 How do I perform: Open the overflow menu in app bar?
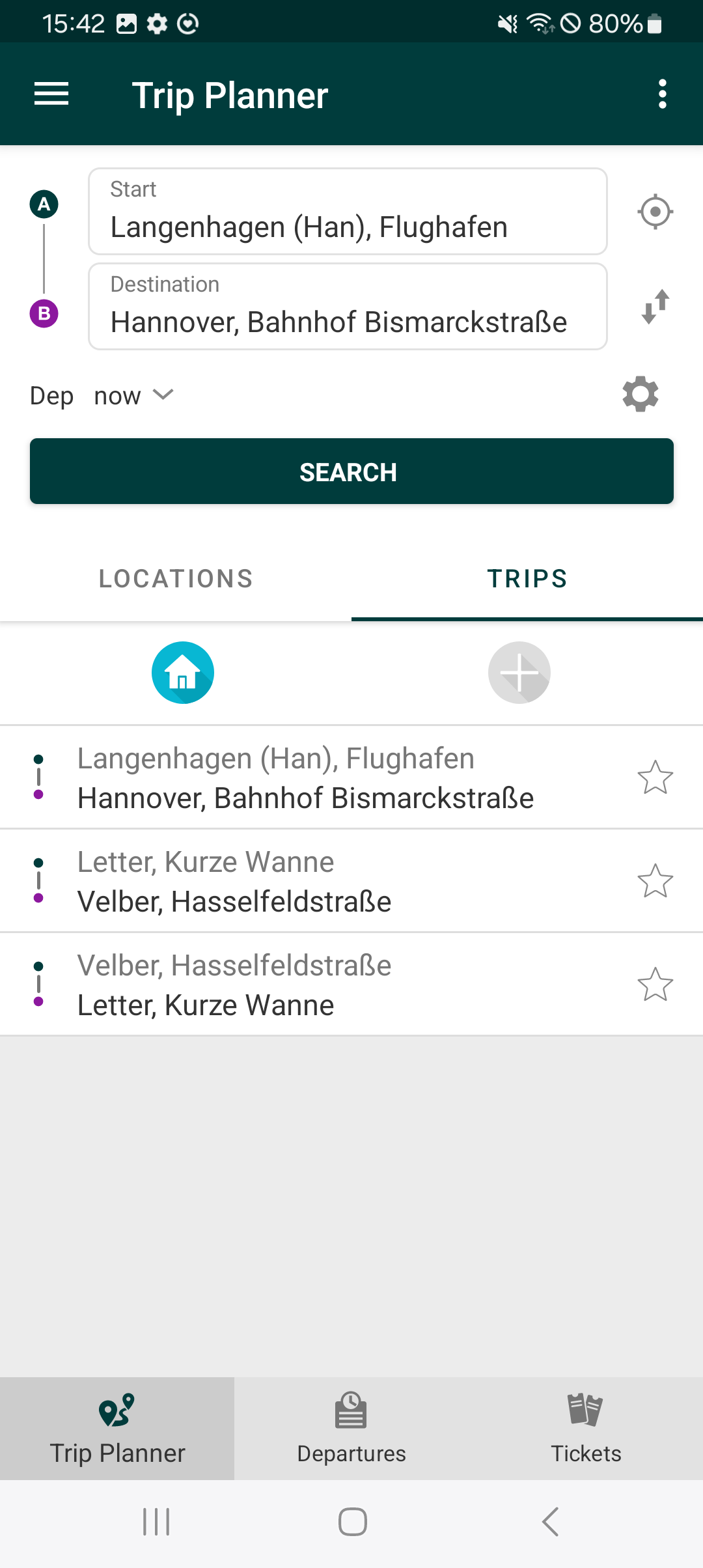coord(662,94)
